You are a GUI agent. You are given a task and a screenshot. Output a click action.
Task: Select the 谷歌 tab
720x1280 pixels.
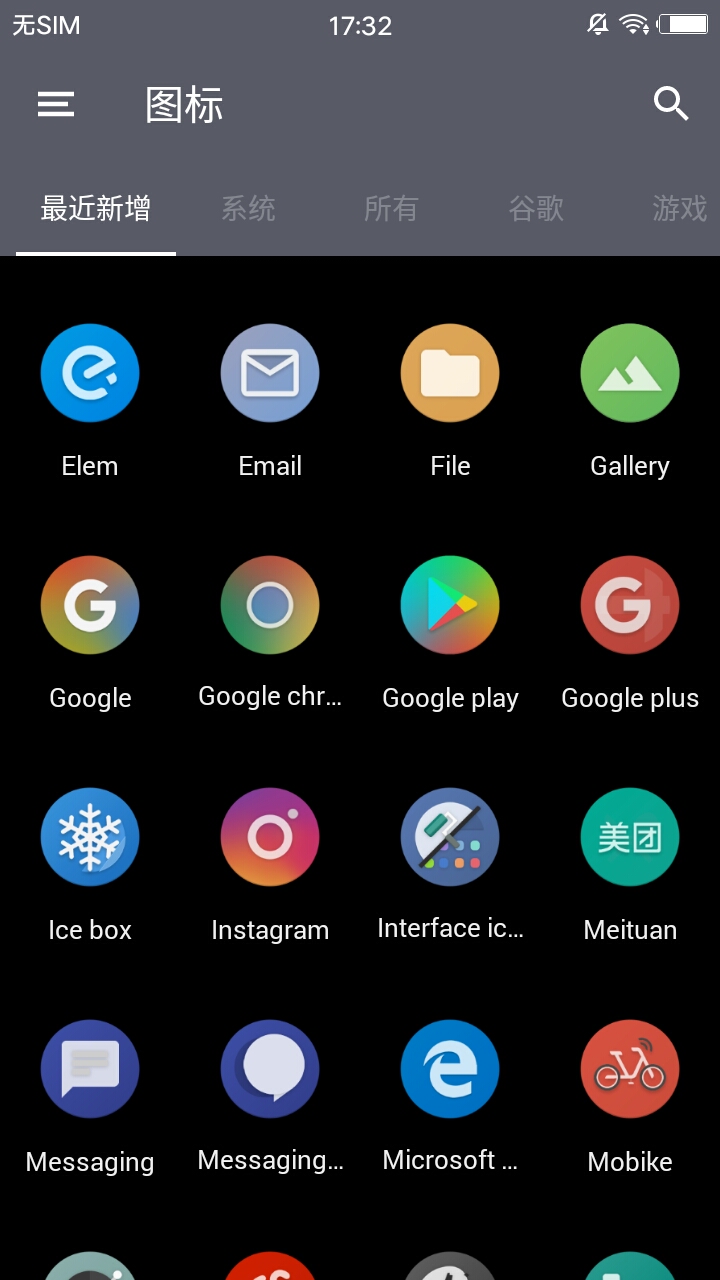[x=536, y=209]
